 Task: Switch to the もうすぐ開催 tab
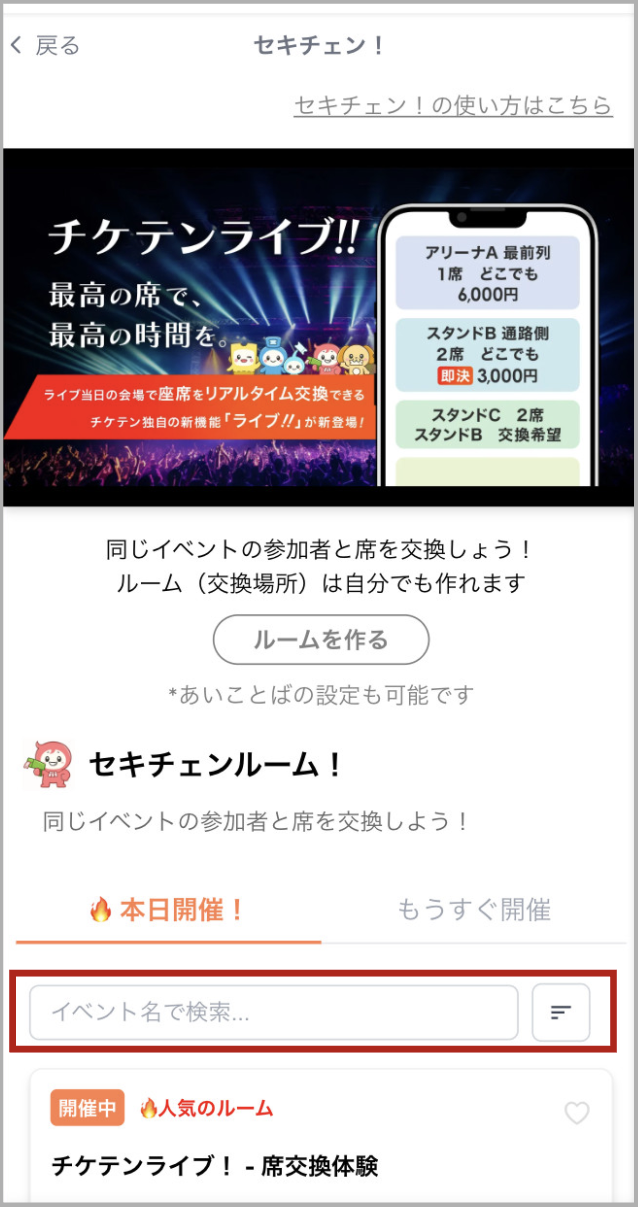coord(474,910)
